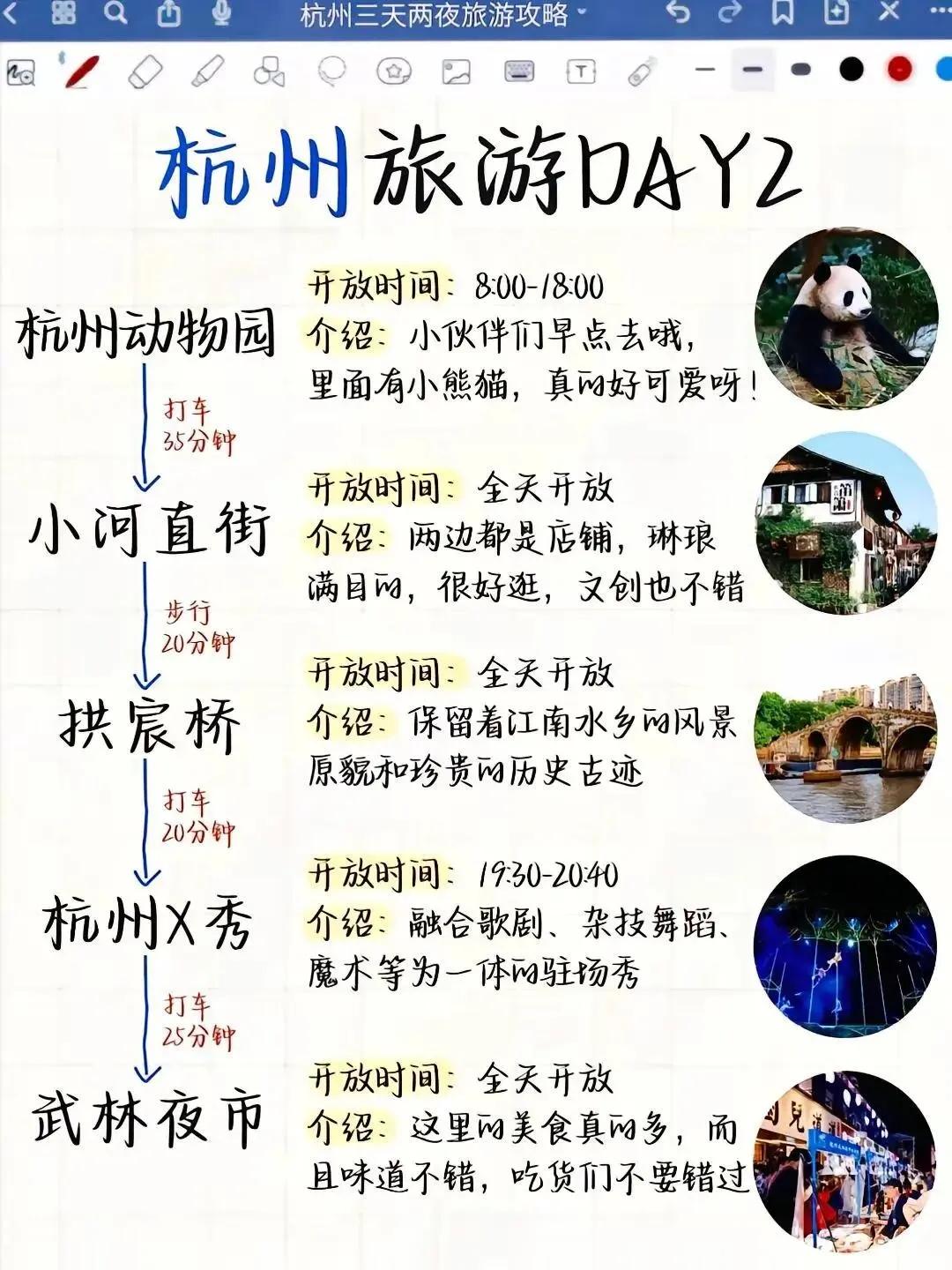The image size is (952, 1270).
Task: Select the eraser tool
Action: click(x=145, y=71)
